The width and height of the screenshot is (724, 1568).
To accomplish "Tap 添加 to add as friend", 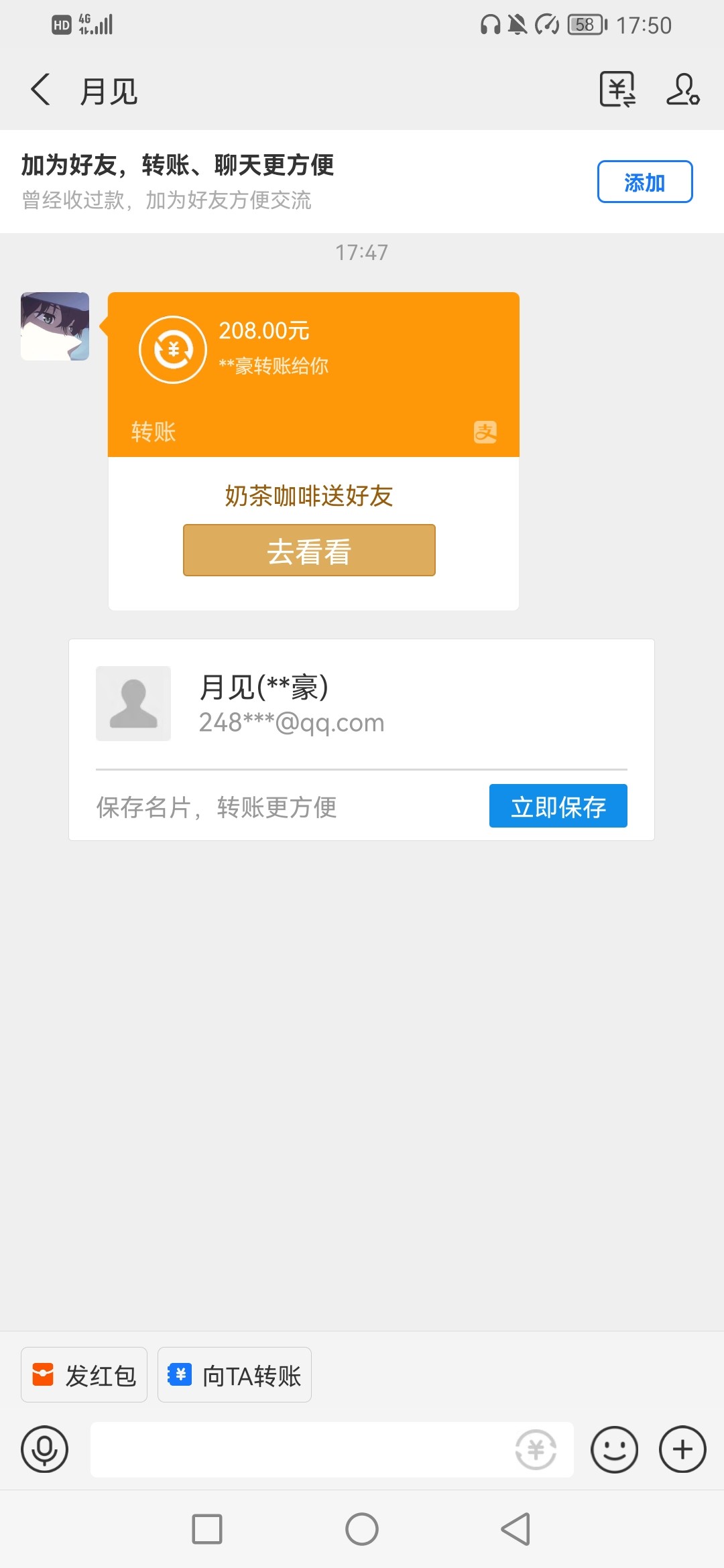I will [x=645, y=181].
